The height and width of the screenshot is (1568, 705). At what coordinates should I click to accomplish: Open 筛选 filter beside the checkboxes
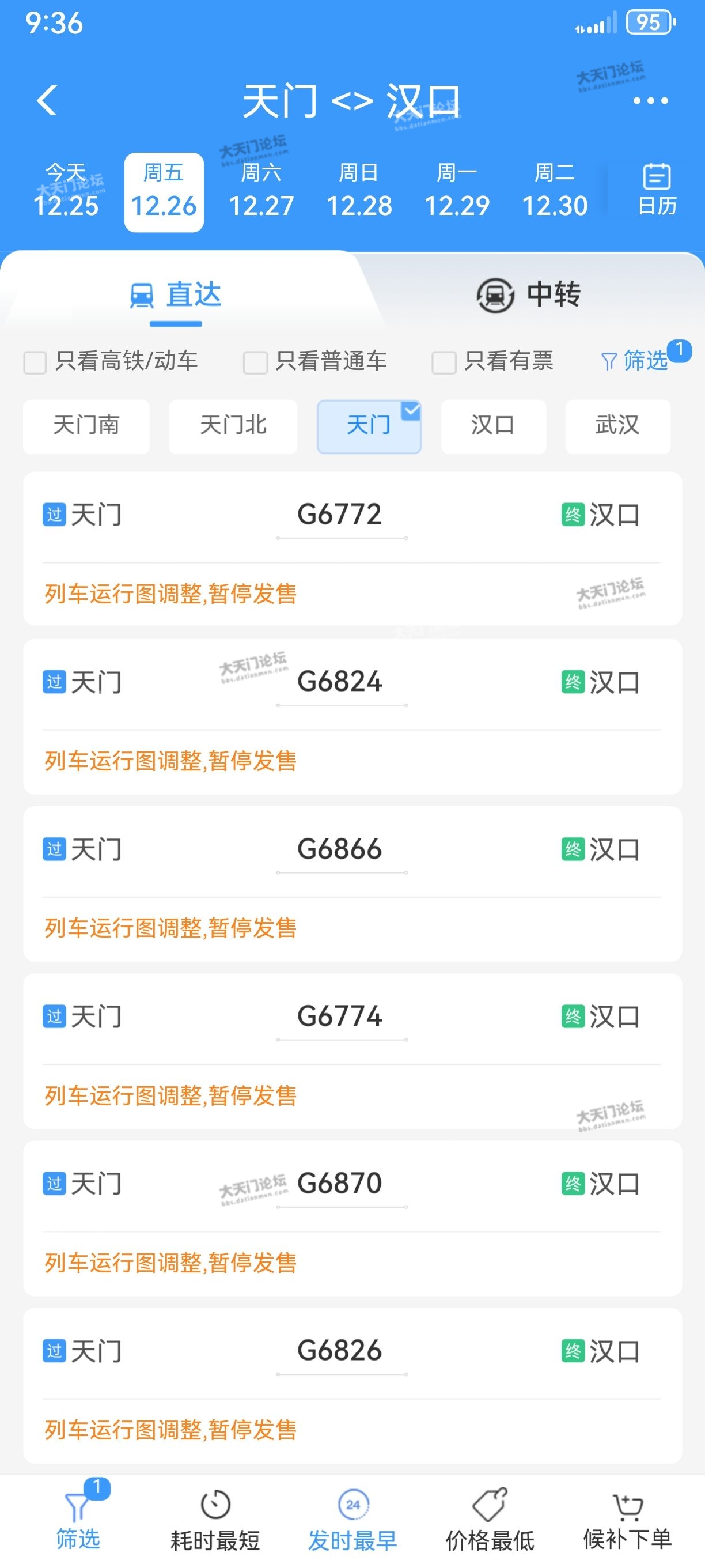tap(636, 361)
